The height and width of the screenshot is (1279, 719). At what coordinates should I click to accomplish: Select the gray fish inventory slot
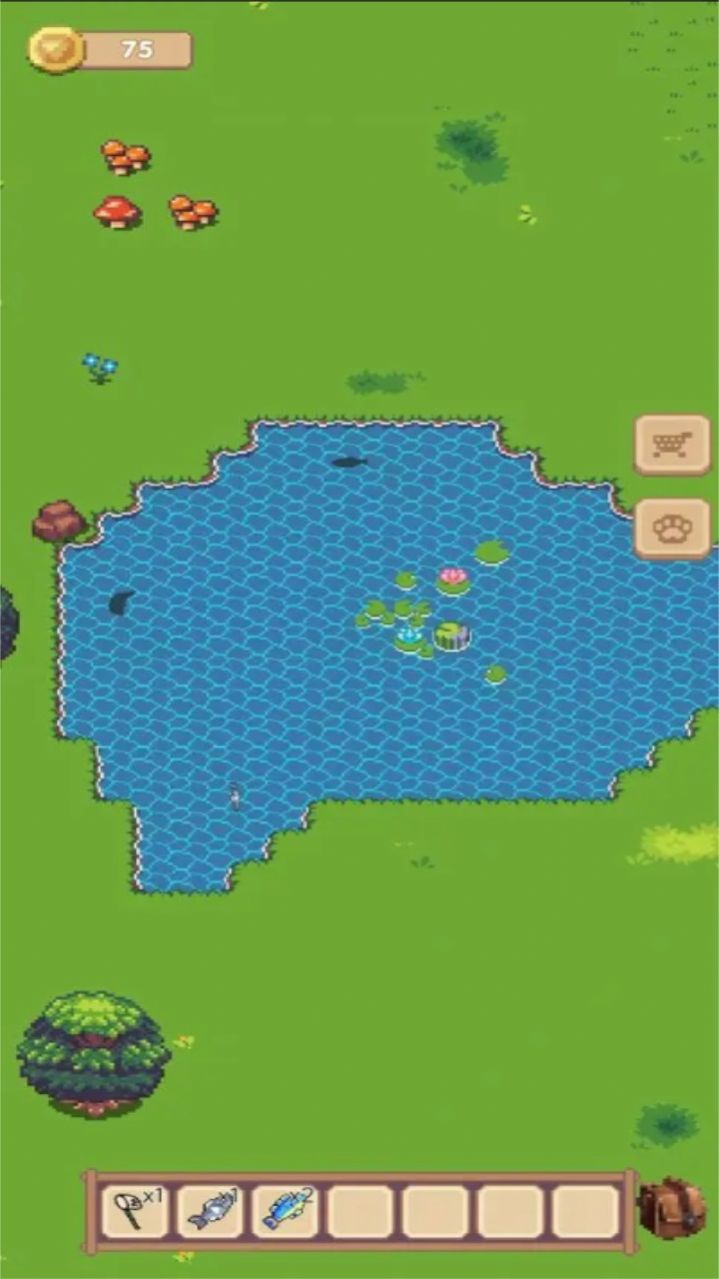point(210,1211)
